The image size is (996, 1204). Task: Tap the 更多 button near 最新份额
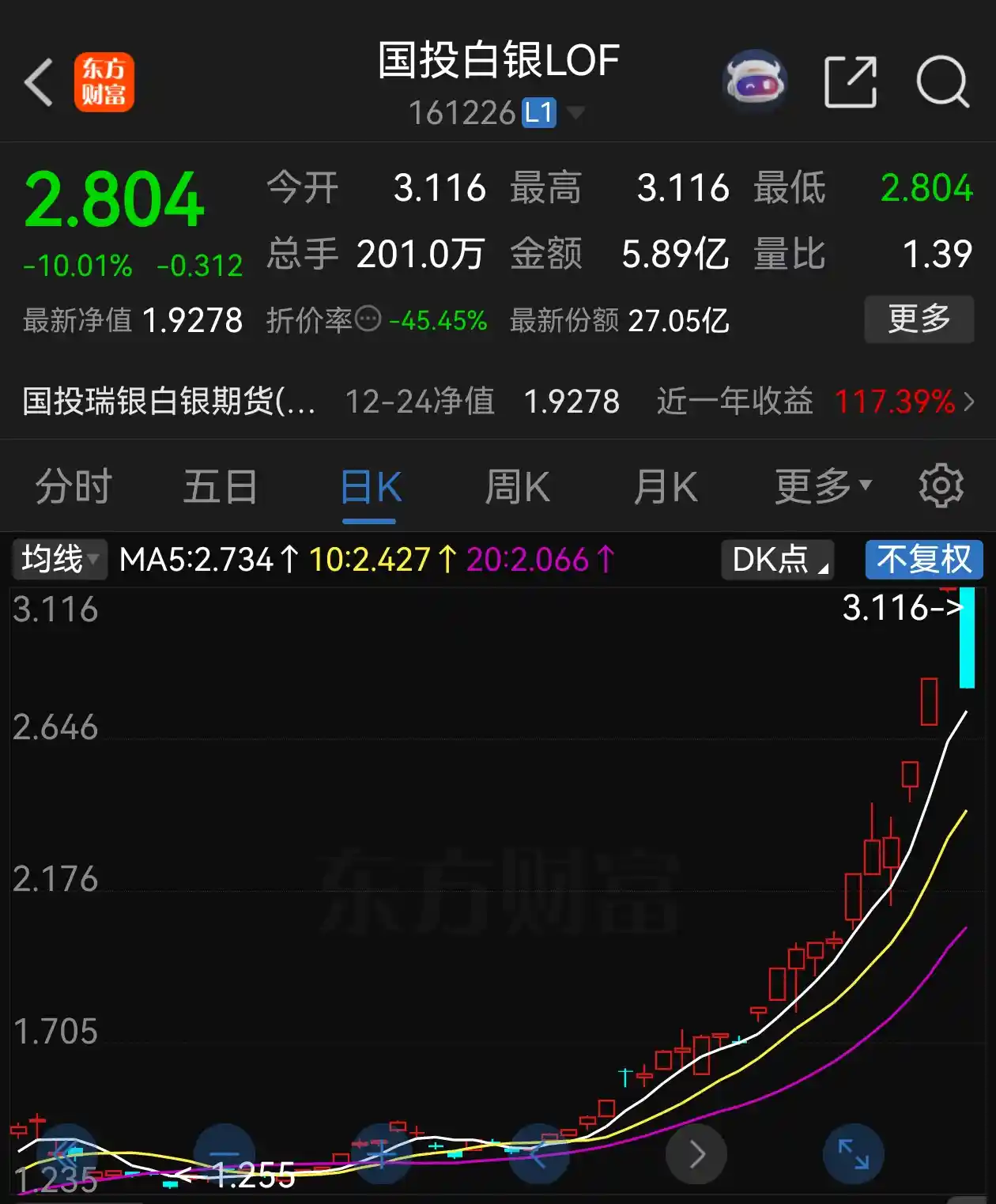pyautogui.click(x=919, y=319)
